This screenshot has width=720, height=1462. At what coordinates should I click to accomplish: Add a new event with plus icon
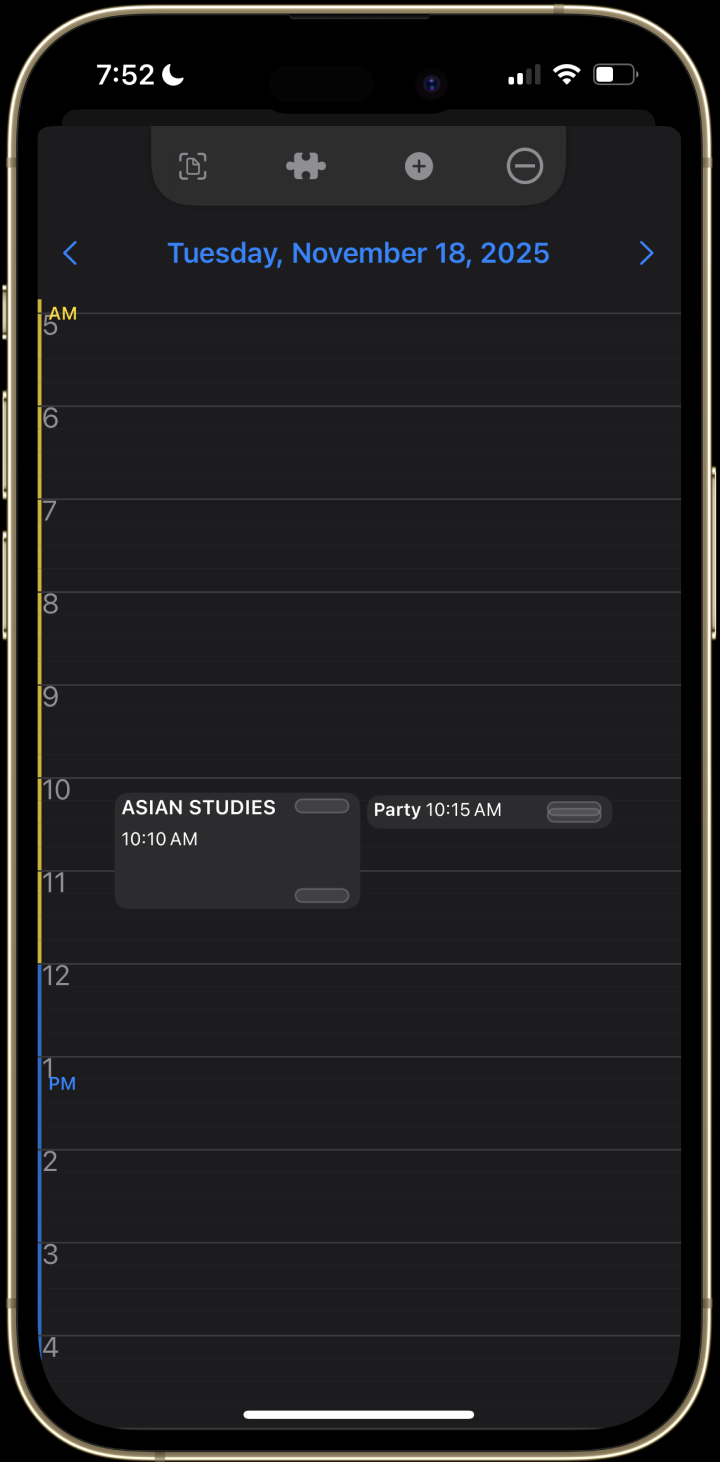click(419, 166)
